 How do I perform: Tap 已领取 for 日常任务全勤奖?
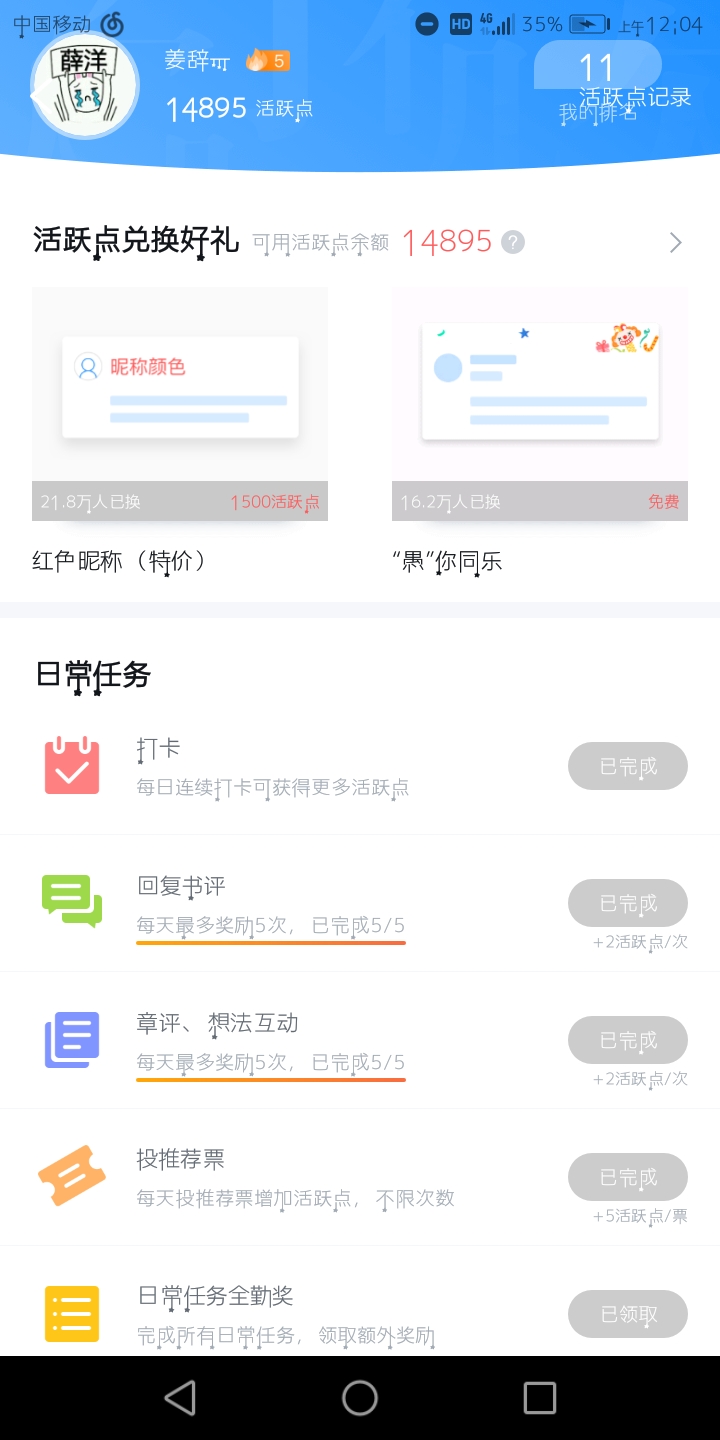[628, 1314]
